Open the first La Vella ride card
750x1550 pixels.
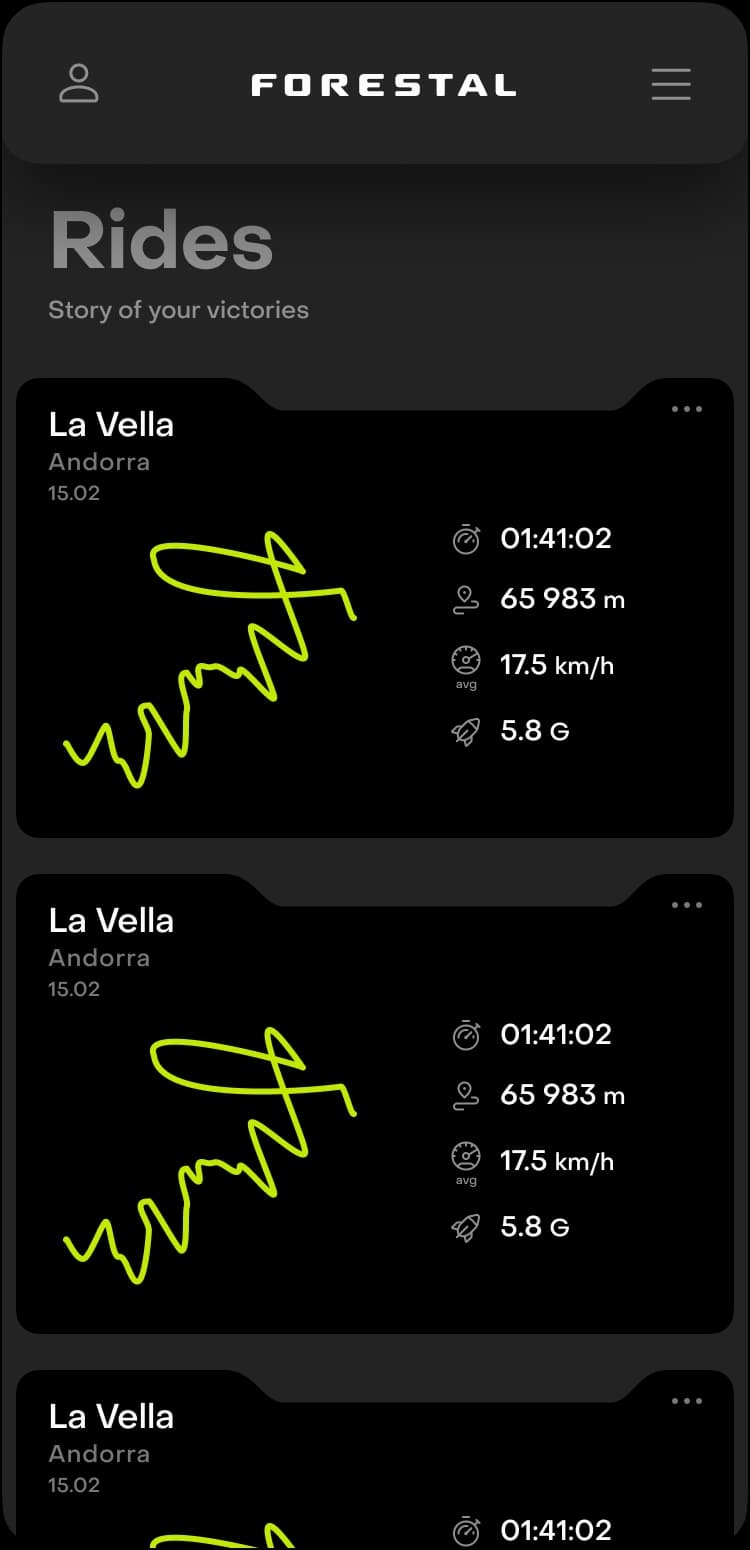tap(375, 608)
